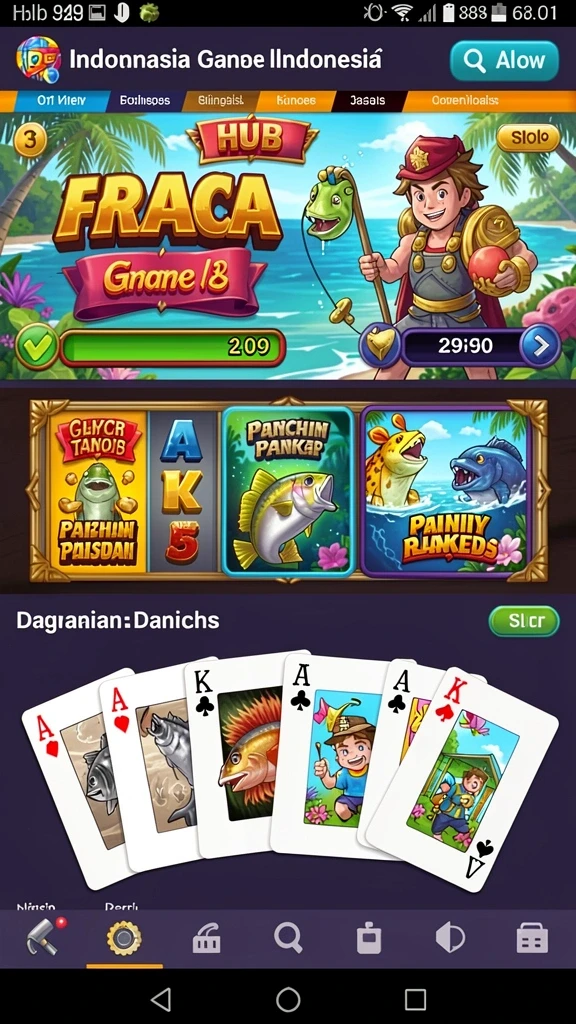
Task: Select the gear item in bottom bar
Action: [124, 939]
